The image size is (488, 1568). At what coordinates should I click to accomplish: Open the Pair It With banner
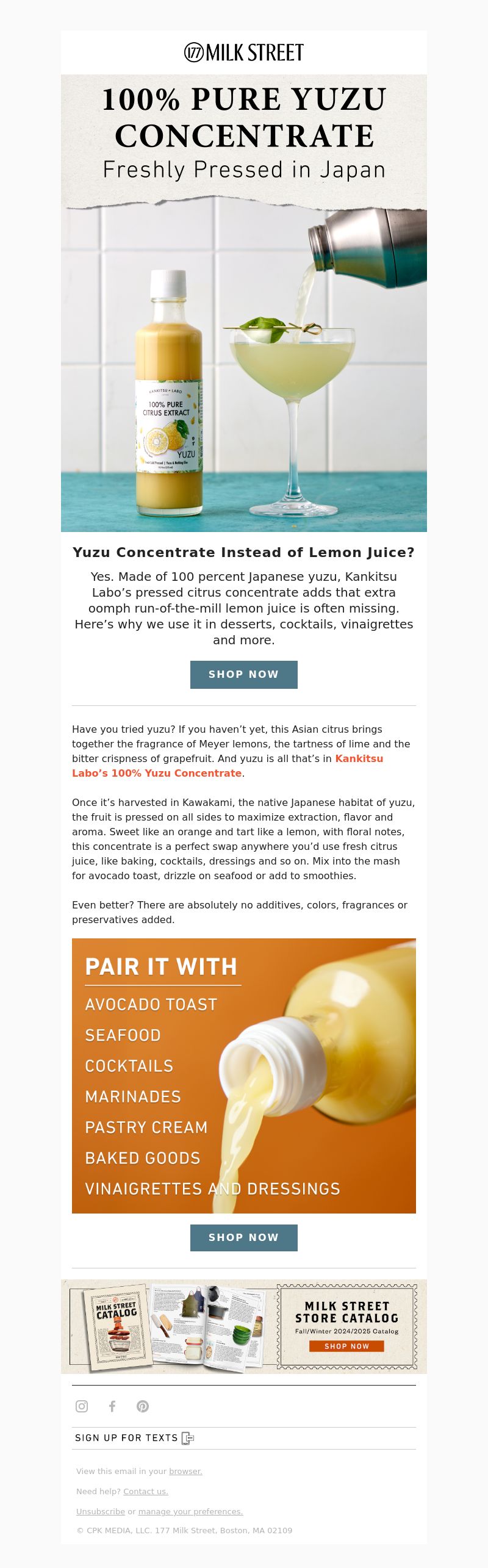[243, 1075]
